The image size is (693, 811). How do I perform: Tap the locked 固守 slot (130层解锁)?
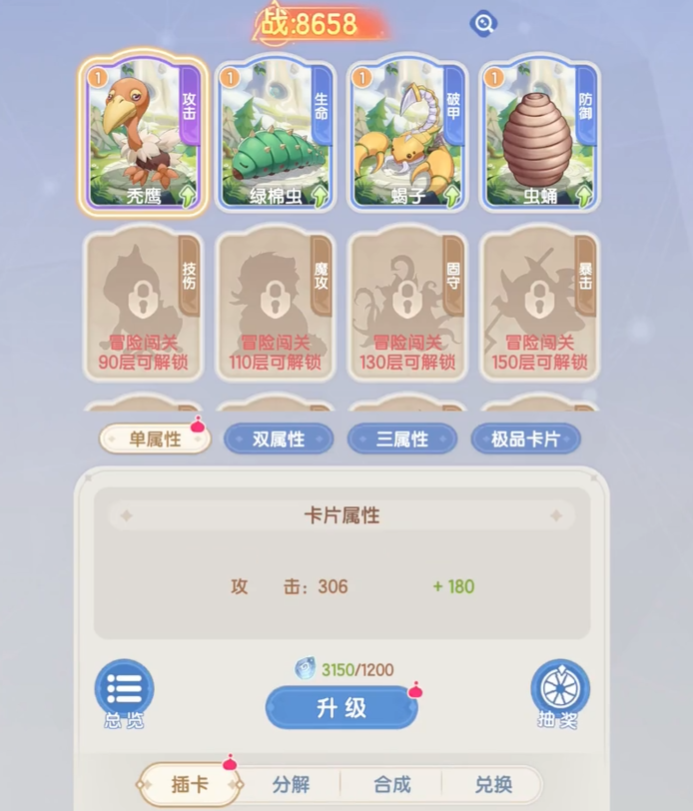click(x=407, y=305)
